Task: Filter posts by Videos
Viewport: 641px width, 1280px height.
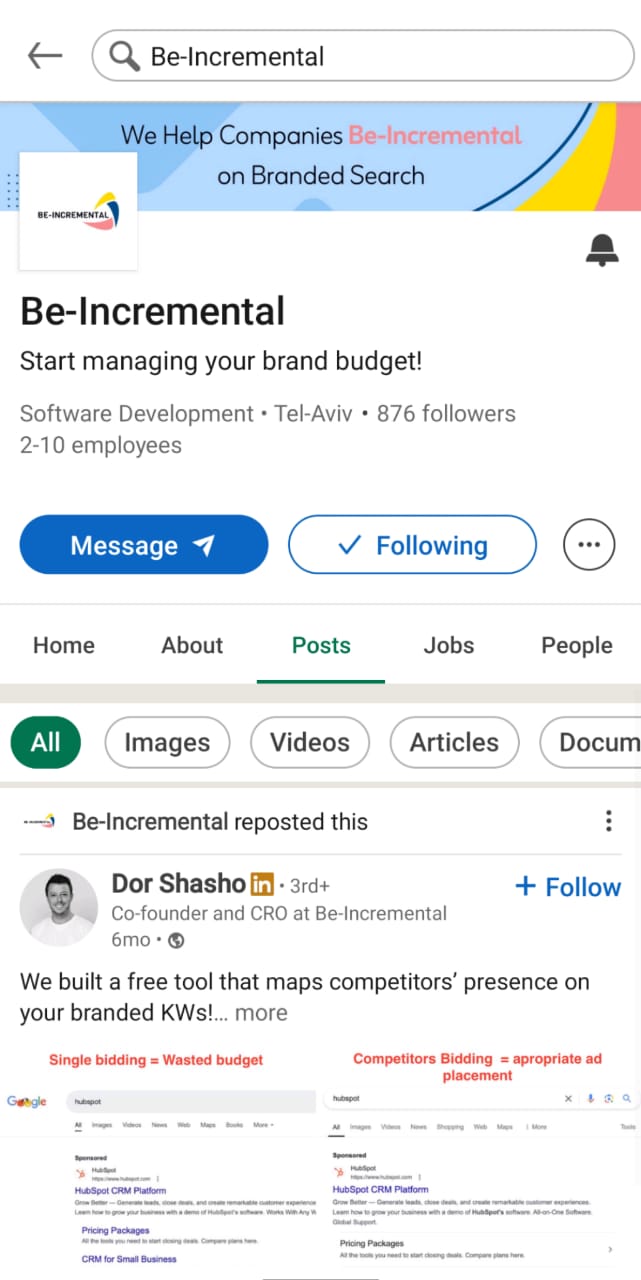Action: pyautogui.click(x=311, y=742)
